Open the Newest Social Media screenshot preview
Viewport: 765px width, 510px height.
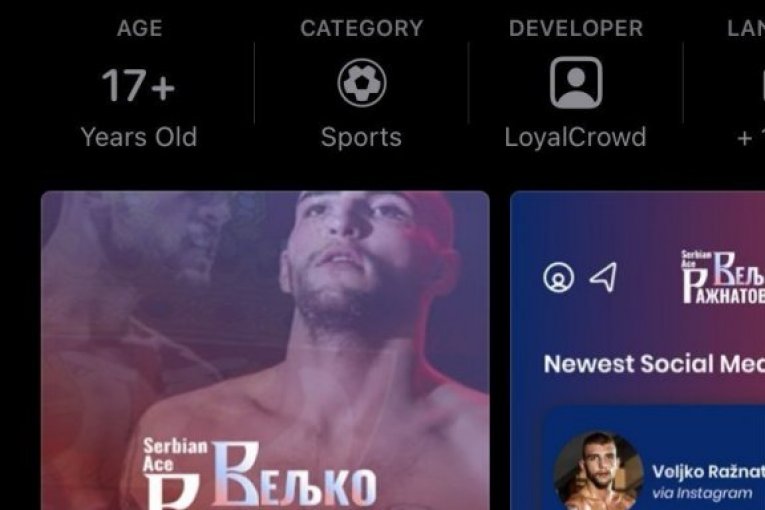(x=640, y=350)
